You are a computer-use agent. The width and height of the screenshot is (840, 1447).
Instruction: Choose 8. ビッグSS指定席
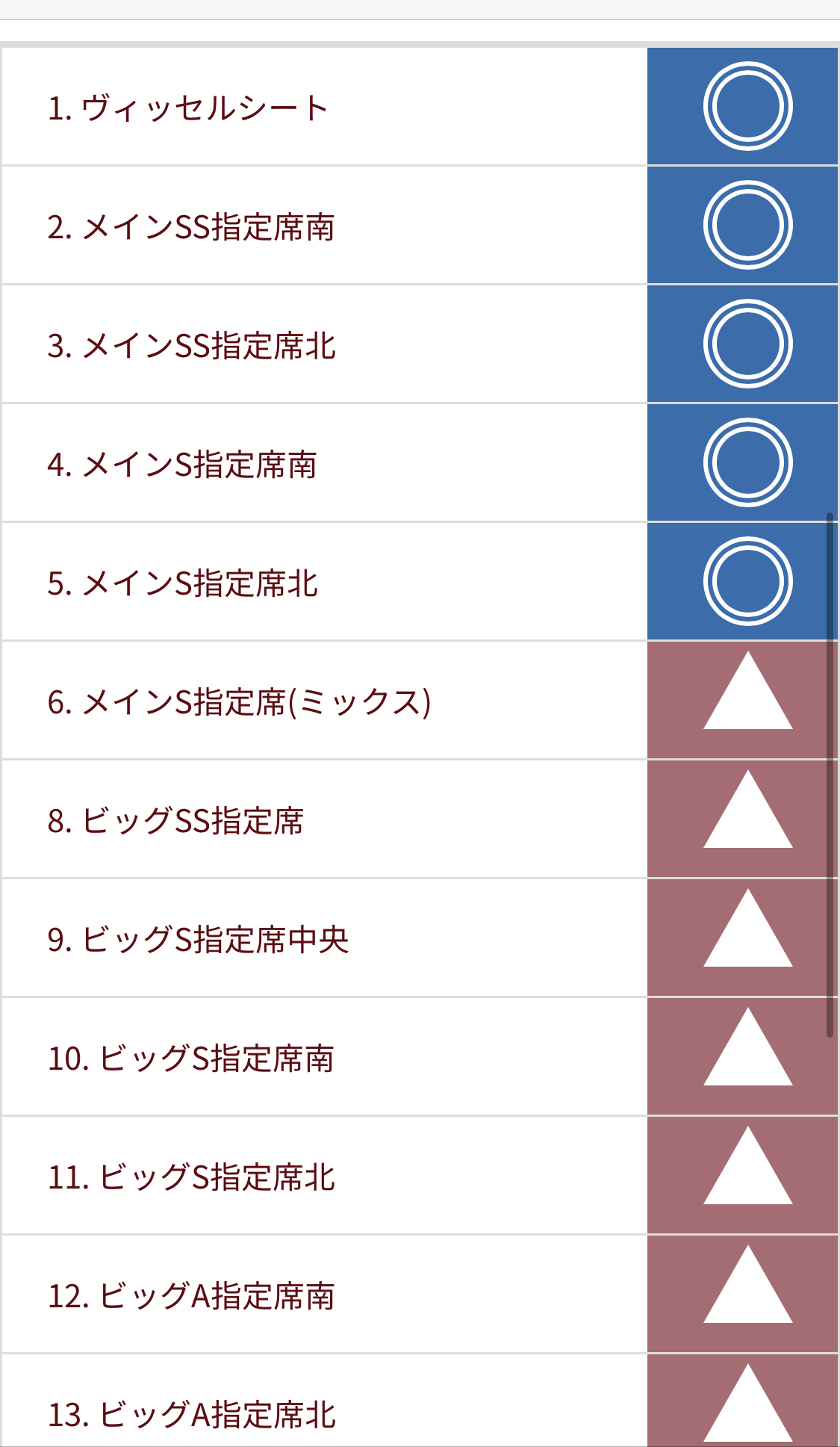(x=176, y=820)
